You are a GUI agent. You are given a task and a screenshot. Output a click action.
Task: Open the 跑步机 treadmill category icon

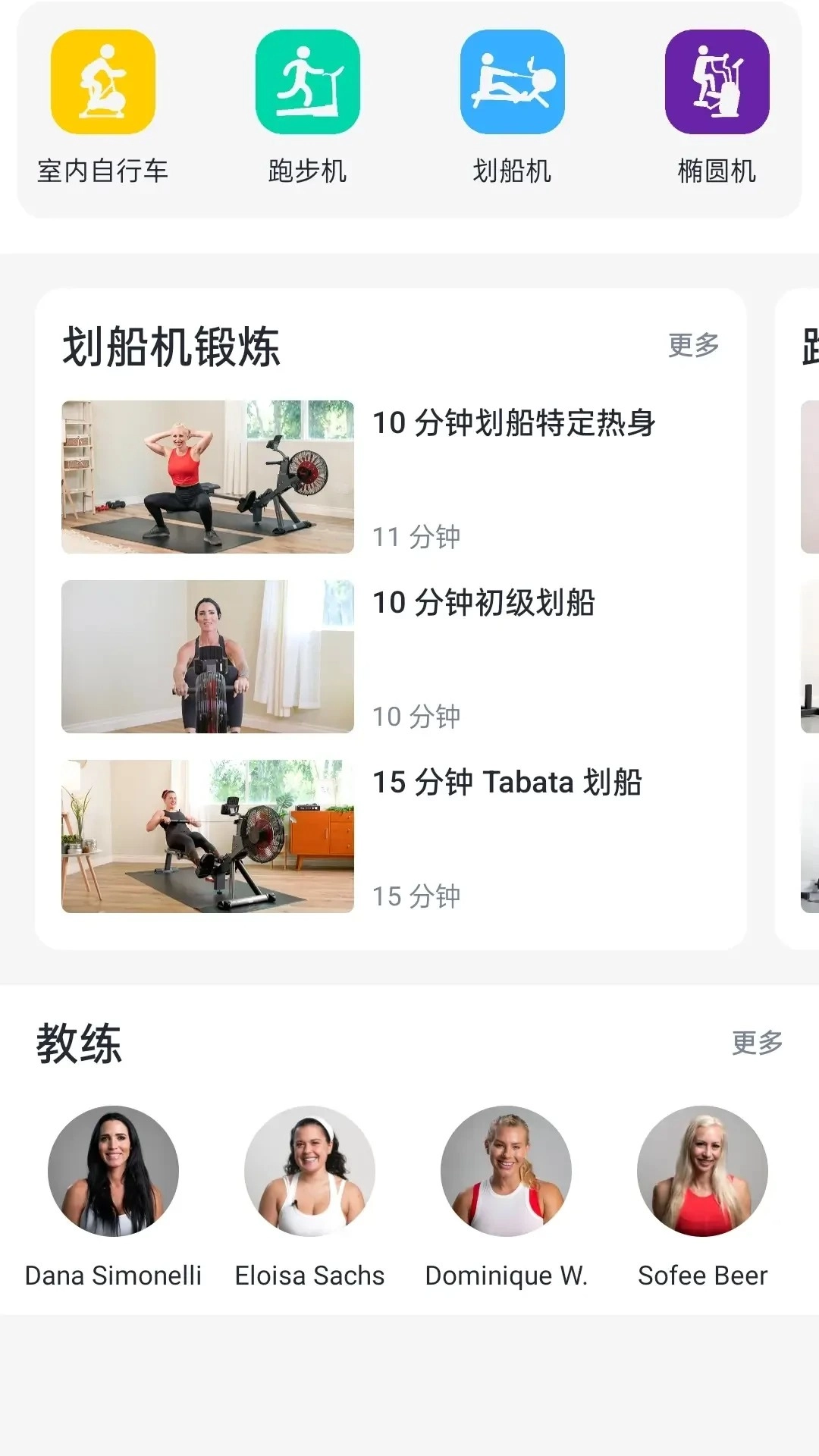308,83
